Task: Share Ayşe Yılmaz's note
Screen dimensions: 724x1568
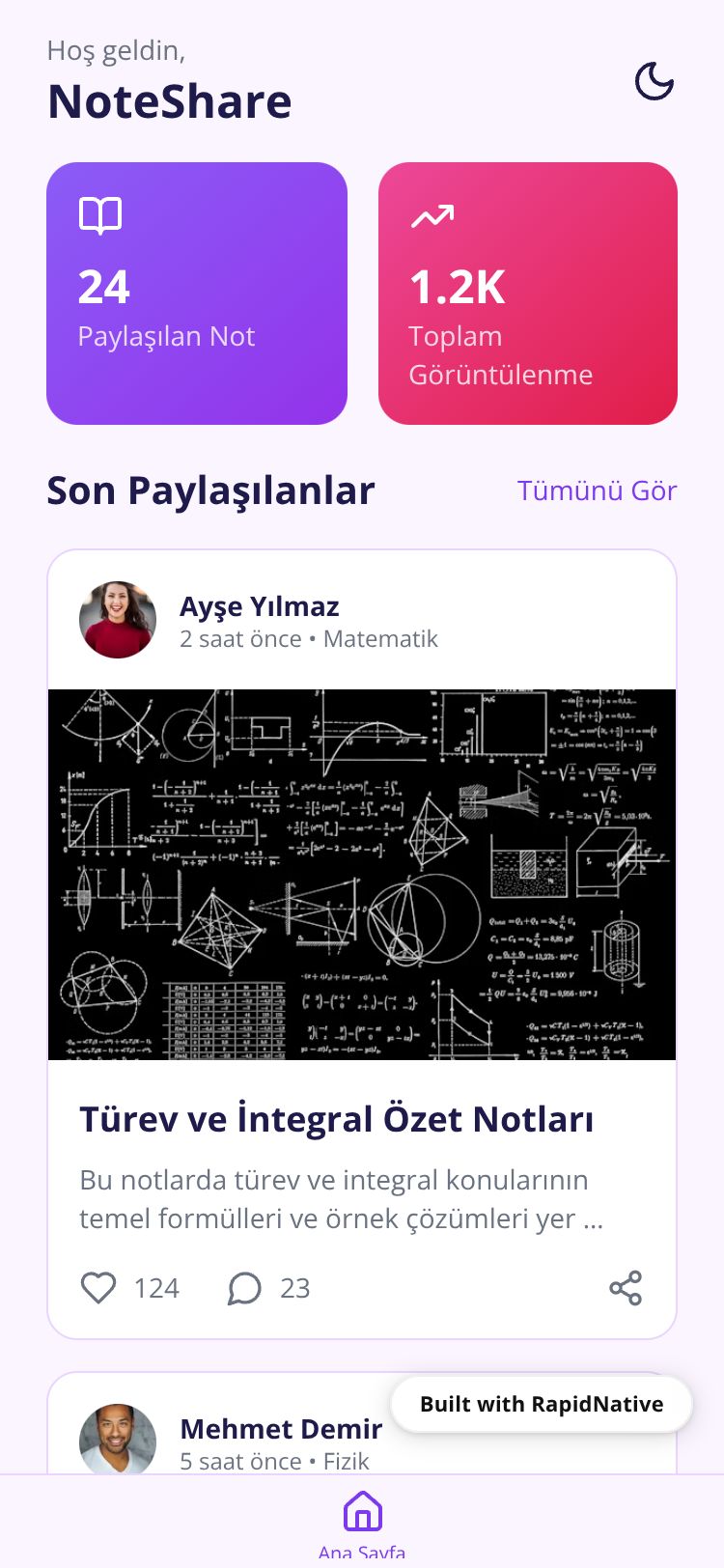Action: pyautogui.click(x=626, y=1288)
